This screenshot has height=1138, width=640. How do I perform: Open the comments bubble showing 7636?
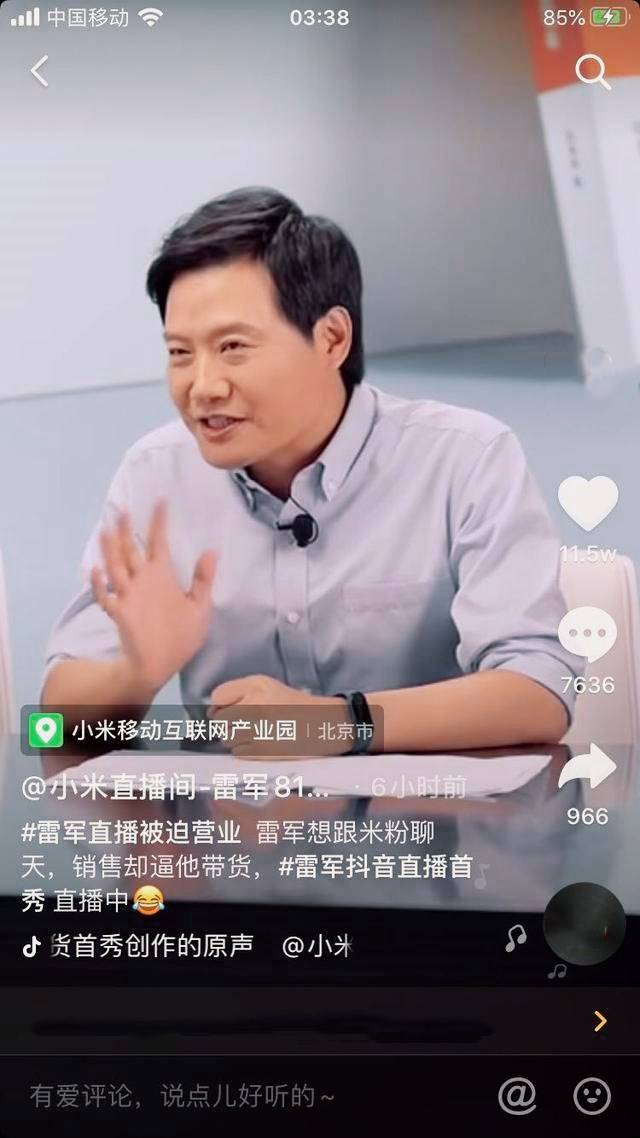(x=587, y=634)
